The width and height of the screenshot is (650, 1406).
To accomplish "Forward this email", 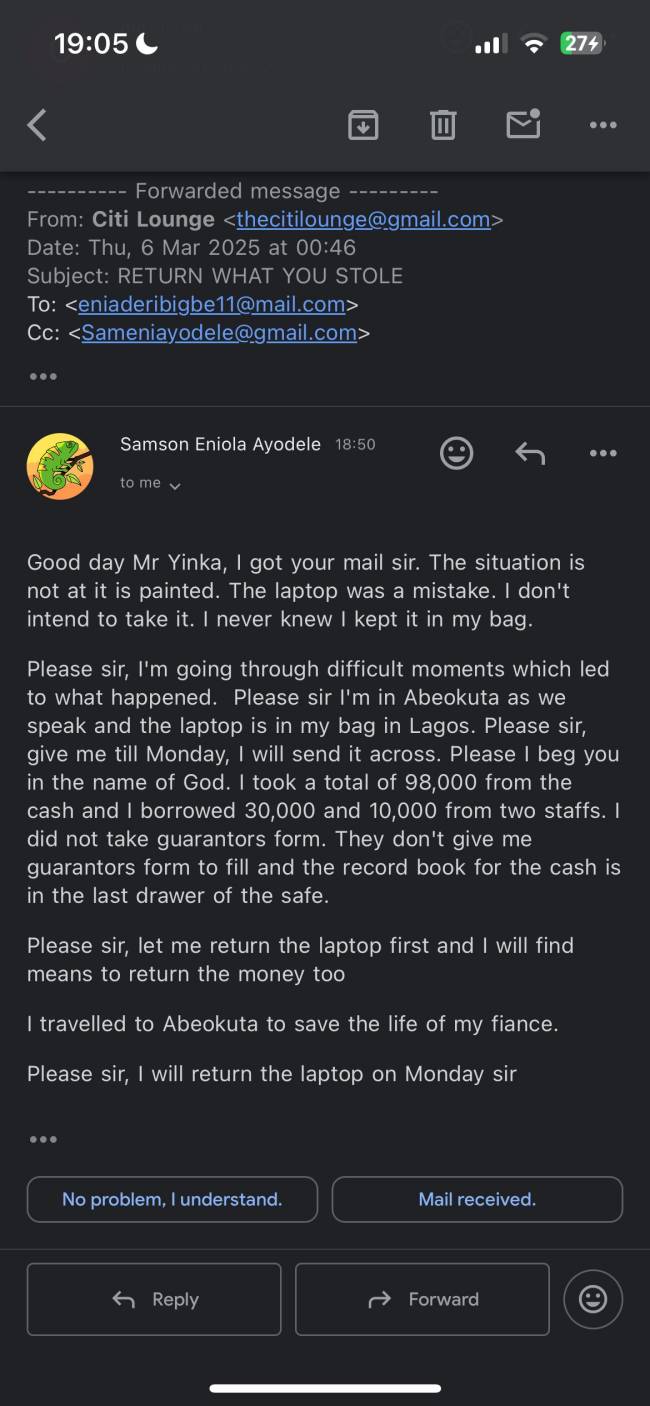I will tap(422, 1299).
